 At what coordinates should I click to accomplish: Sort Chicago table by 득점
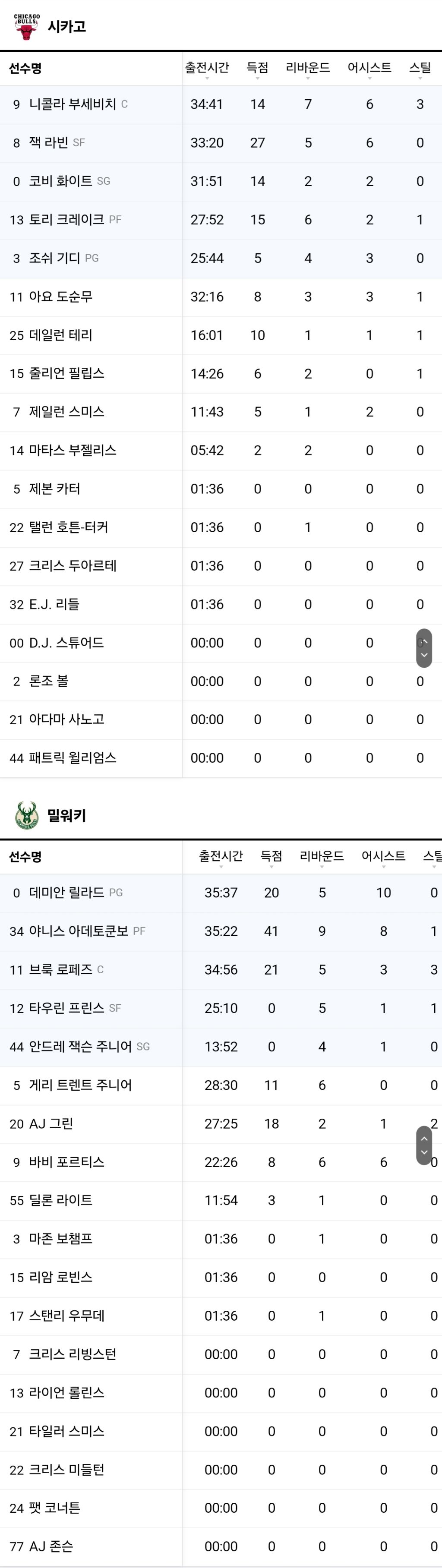click(258, 68)
